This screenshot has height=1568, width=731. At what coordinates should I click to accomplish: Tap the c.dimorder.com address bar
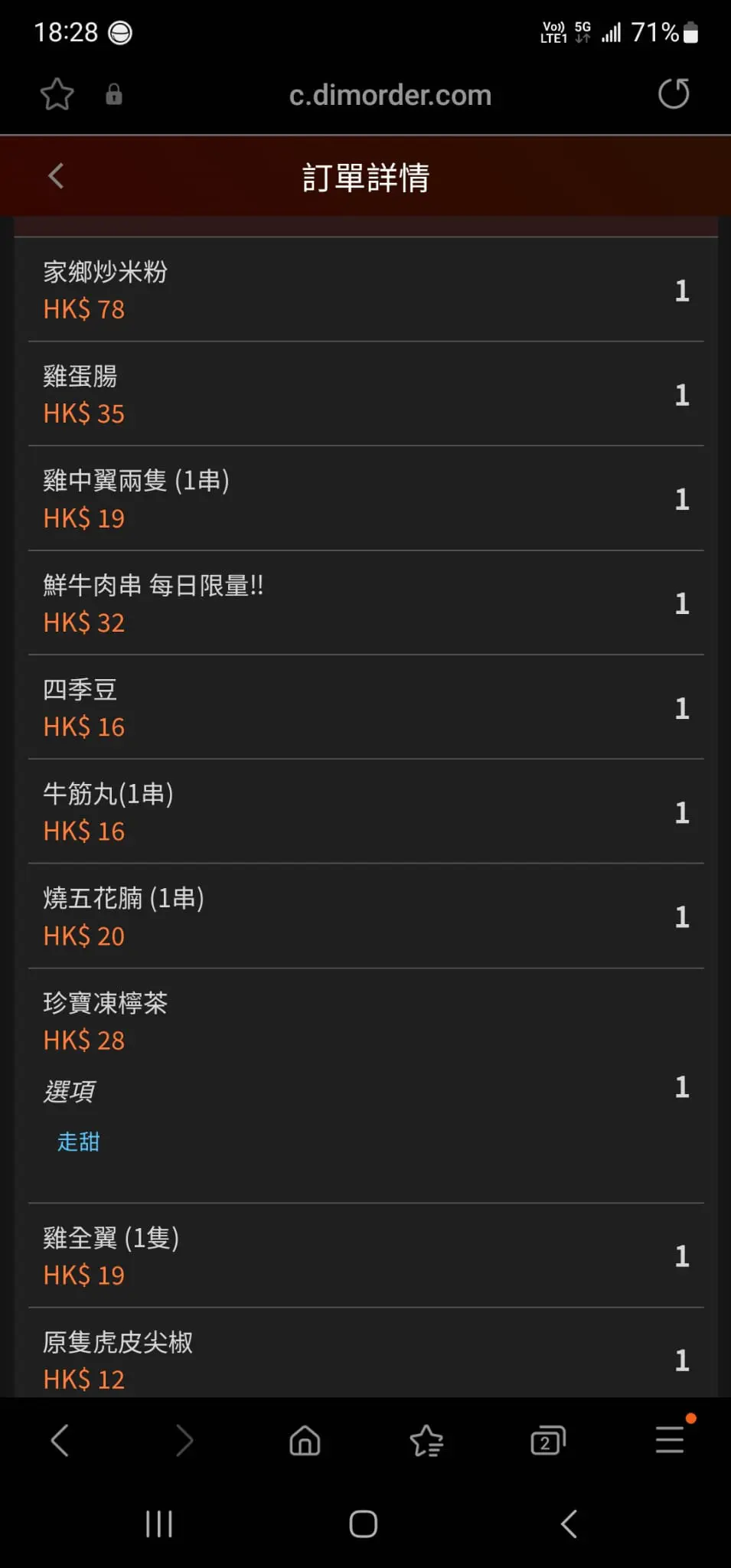click(x=390, y=95)
